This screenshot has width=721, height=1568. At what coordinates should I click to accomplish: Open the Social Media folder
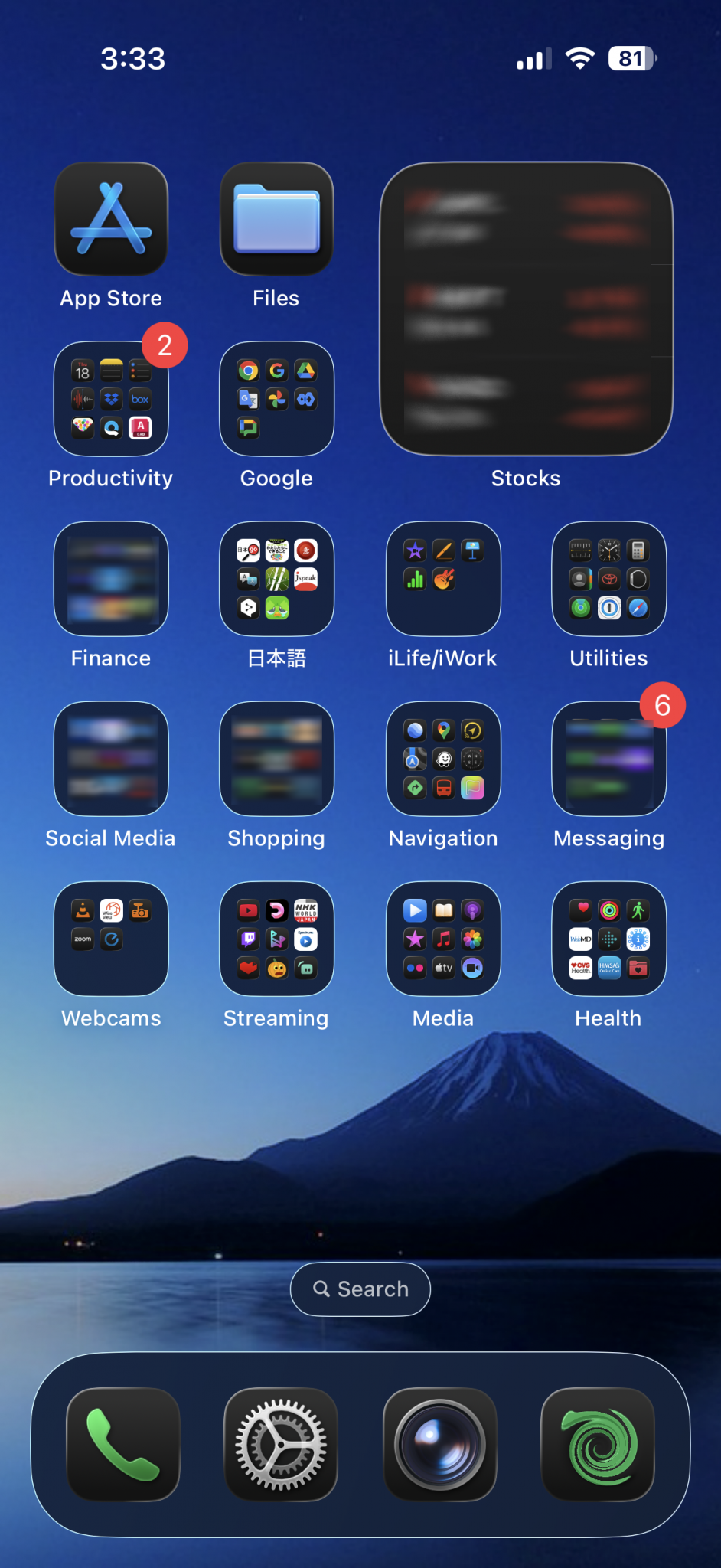click(x=111, y=759)
